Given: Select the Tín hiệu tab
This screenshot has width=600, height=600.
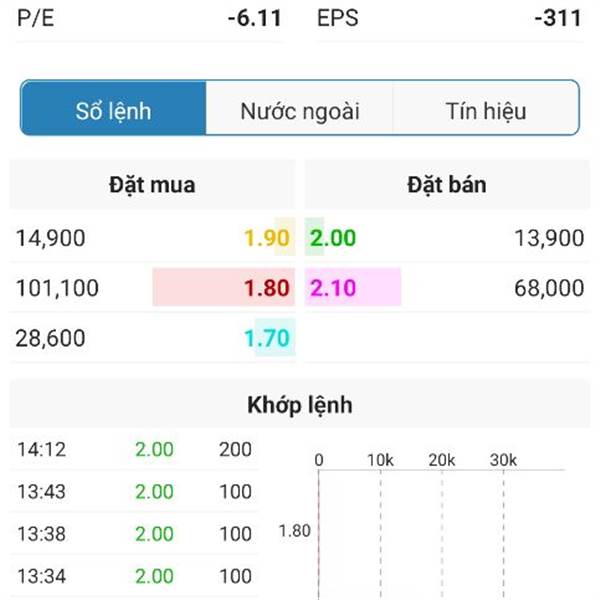Looking at the screenshot, I should click(486, 109).
